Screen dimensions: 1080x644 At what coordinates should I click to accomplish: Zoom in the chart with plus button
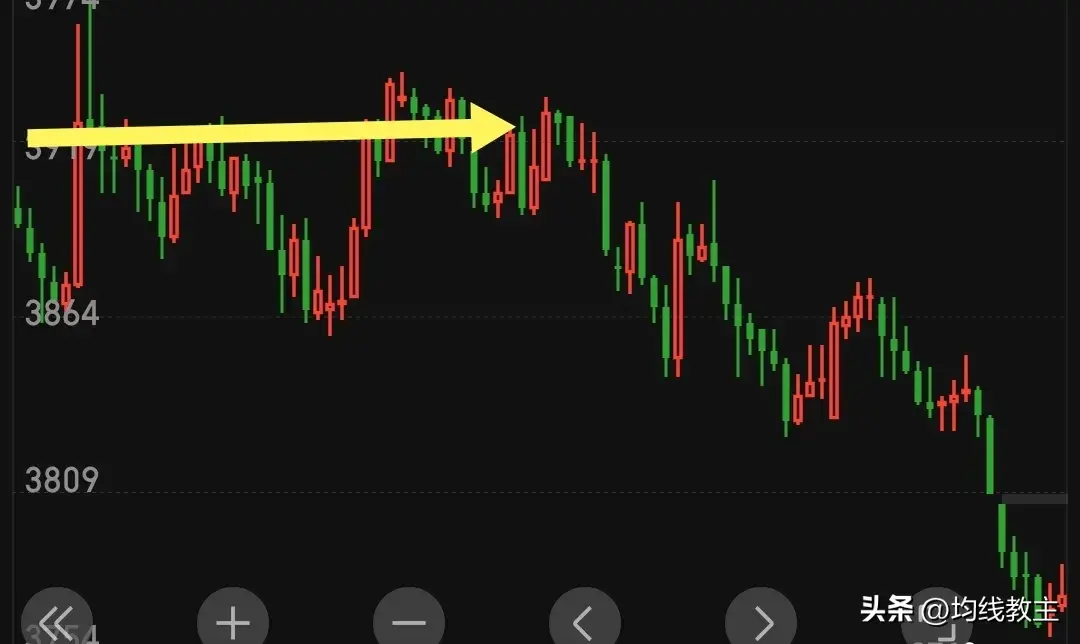[x=232, y=622]
